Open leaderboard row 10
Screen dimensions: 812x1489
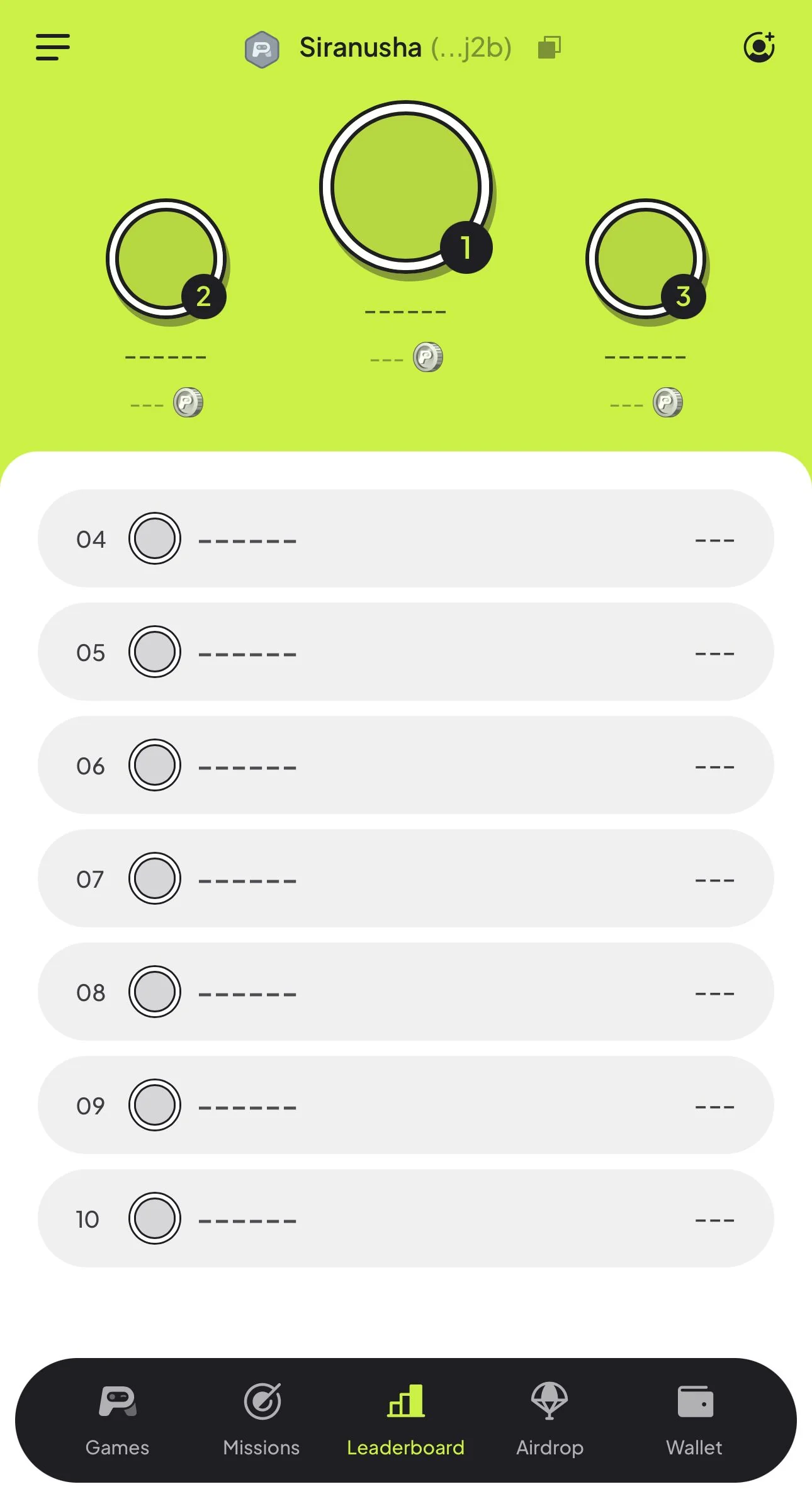(x=406, y=1218)
